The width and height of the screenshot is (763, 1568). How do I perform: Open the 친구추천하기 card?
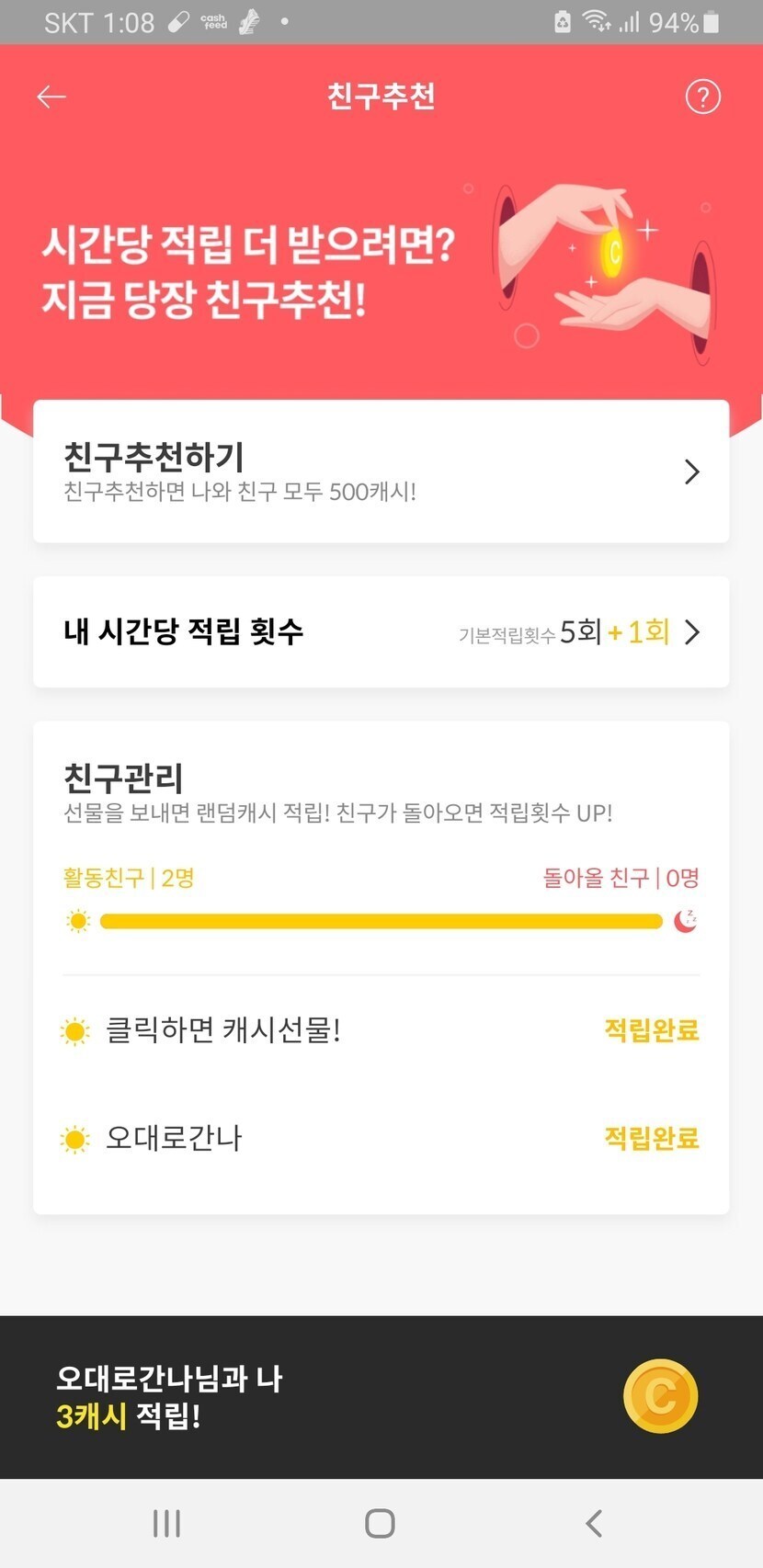click(381, 472)
